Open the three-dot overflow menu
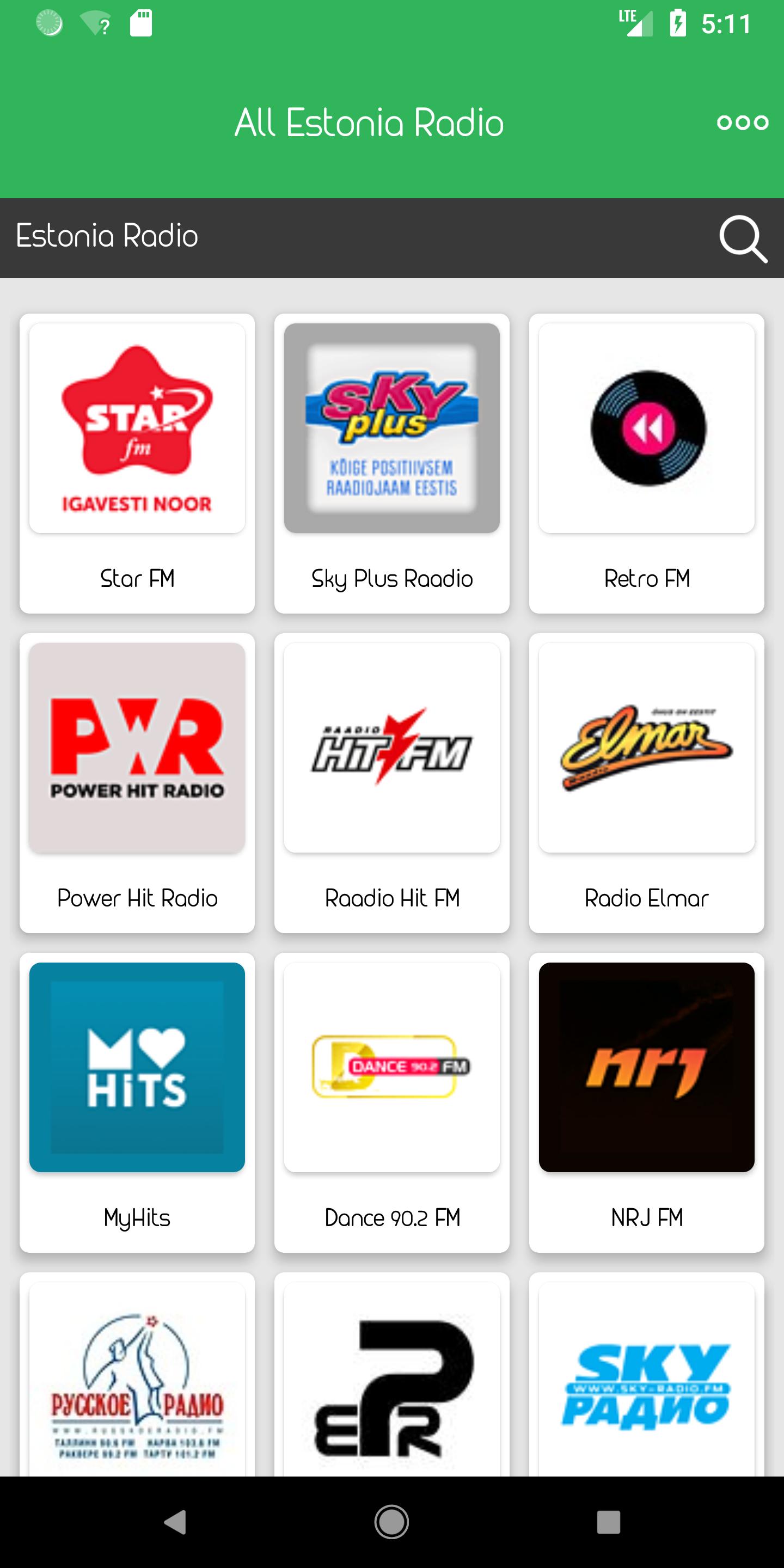Viewport: 784px width, 1568px height. (742, 122)
